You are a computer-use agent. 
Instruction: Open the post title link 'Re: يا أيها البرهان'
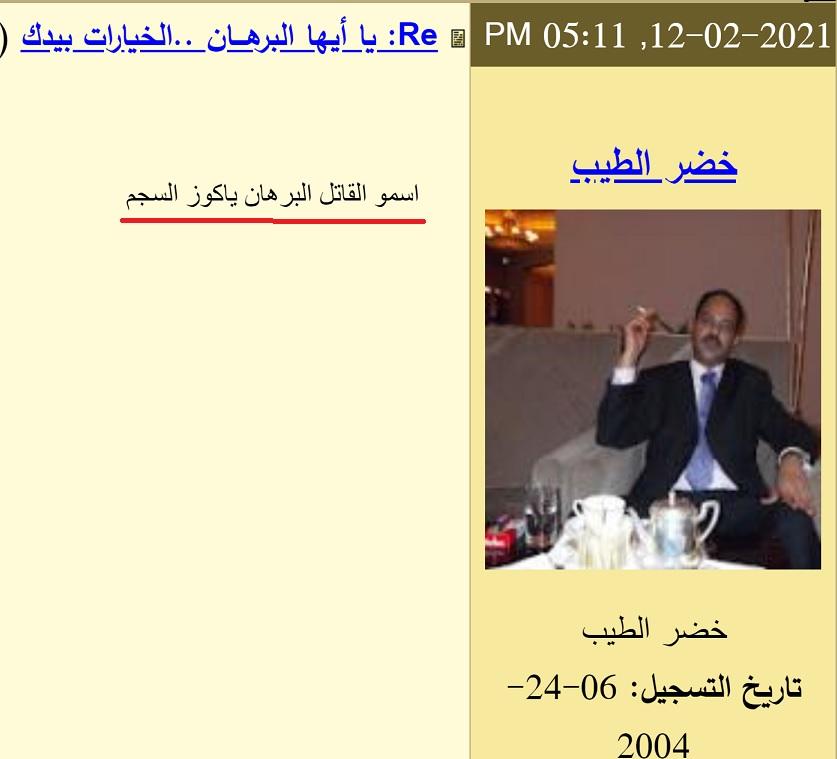(230, 38)
